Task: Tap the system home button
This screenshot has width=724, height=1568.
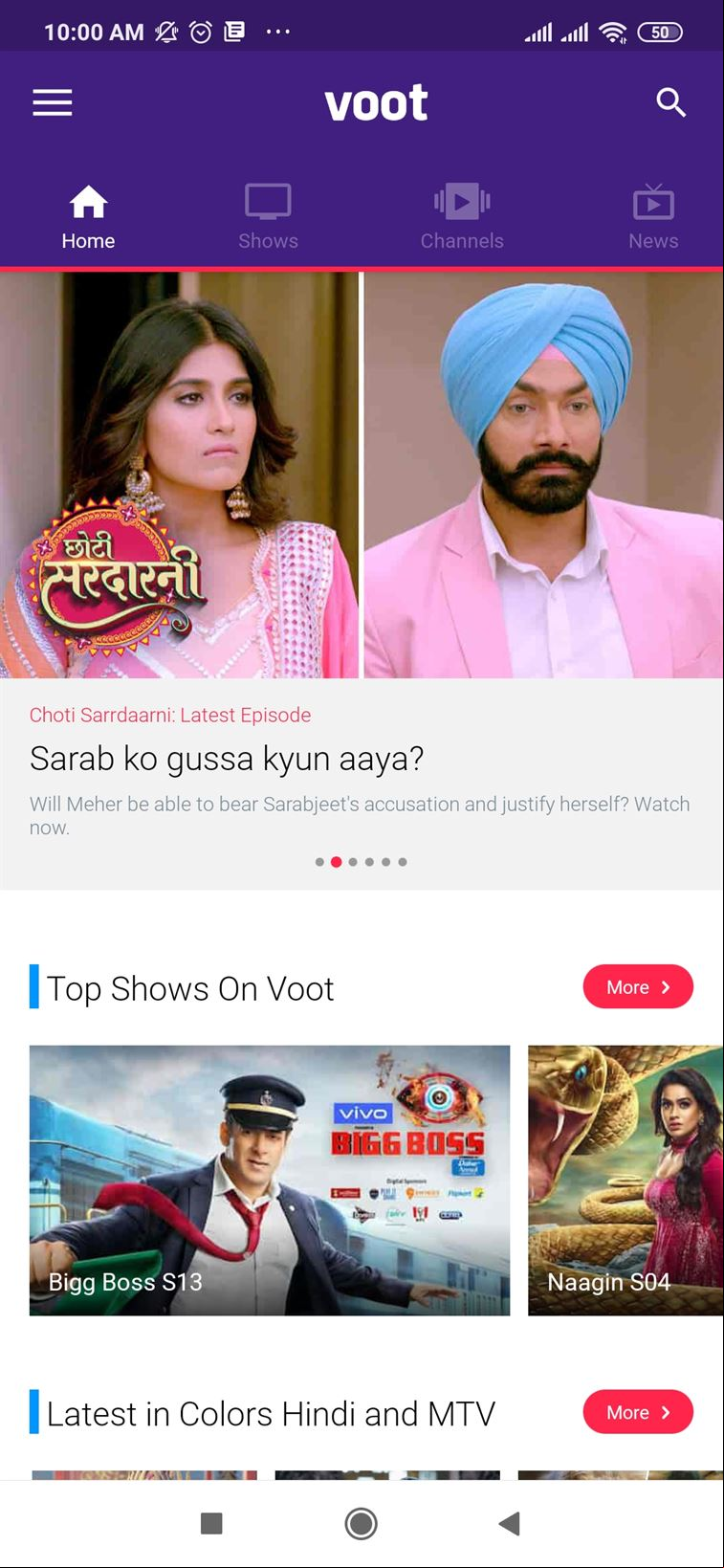Action: [x=361, y=1523]
